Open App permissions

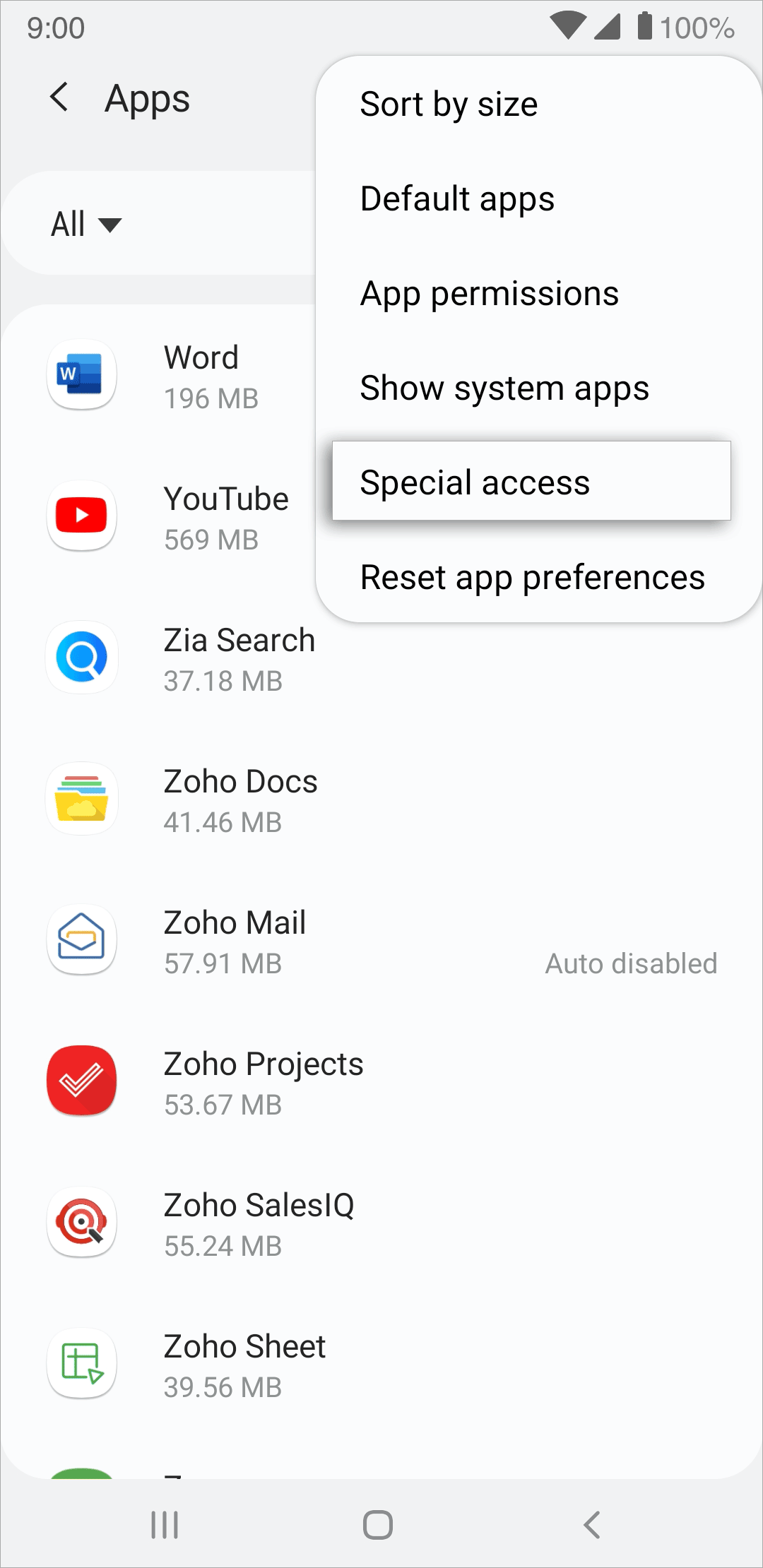[x=538, y=293]
